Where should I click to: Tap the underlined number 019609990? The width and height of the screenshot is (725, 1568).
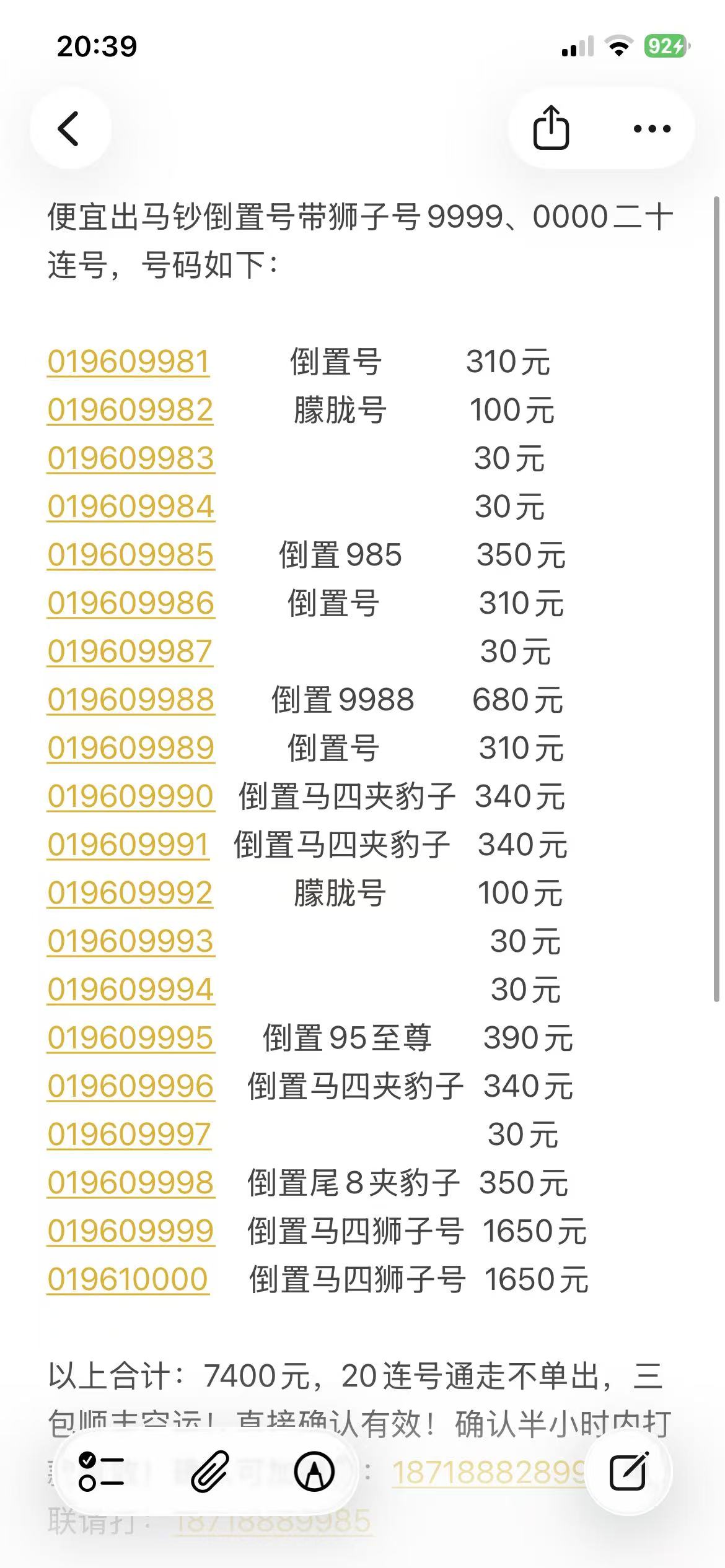pyautogui.click(x=130, y=796)
